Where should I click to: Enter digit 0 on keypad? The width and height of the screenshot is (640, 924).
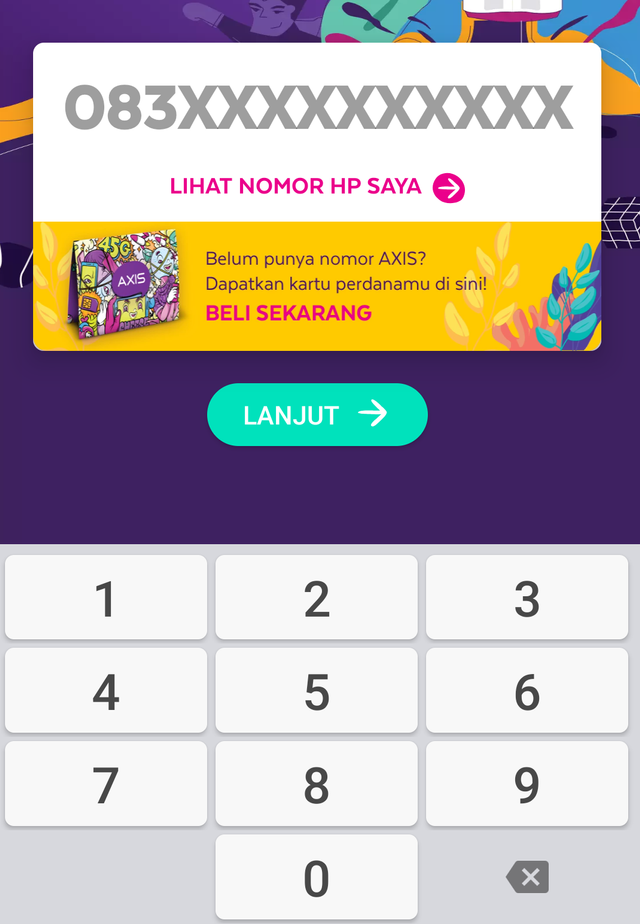(x=316, y=877)
